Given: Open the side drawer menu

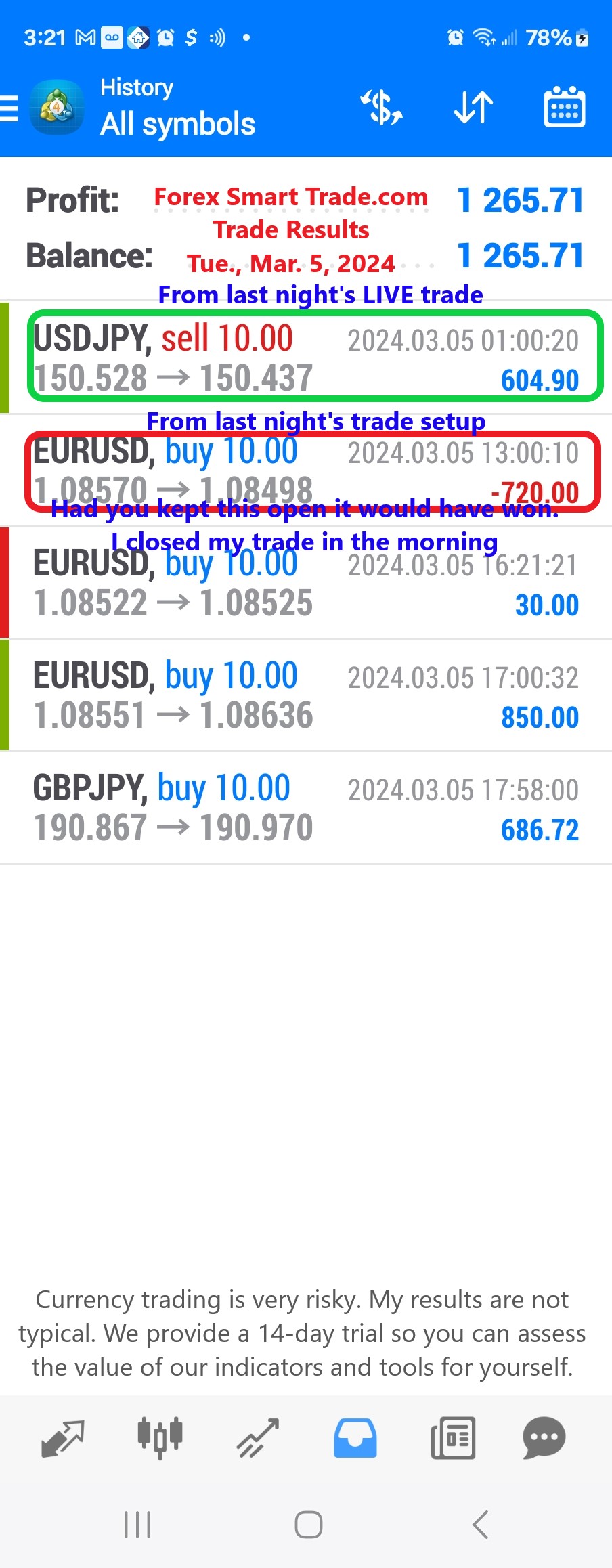Looking at the screenshot, I should coord(9,108).
